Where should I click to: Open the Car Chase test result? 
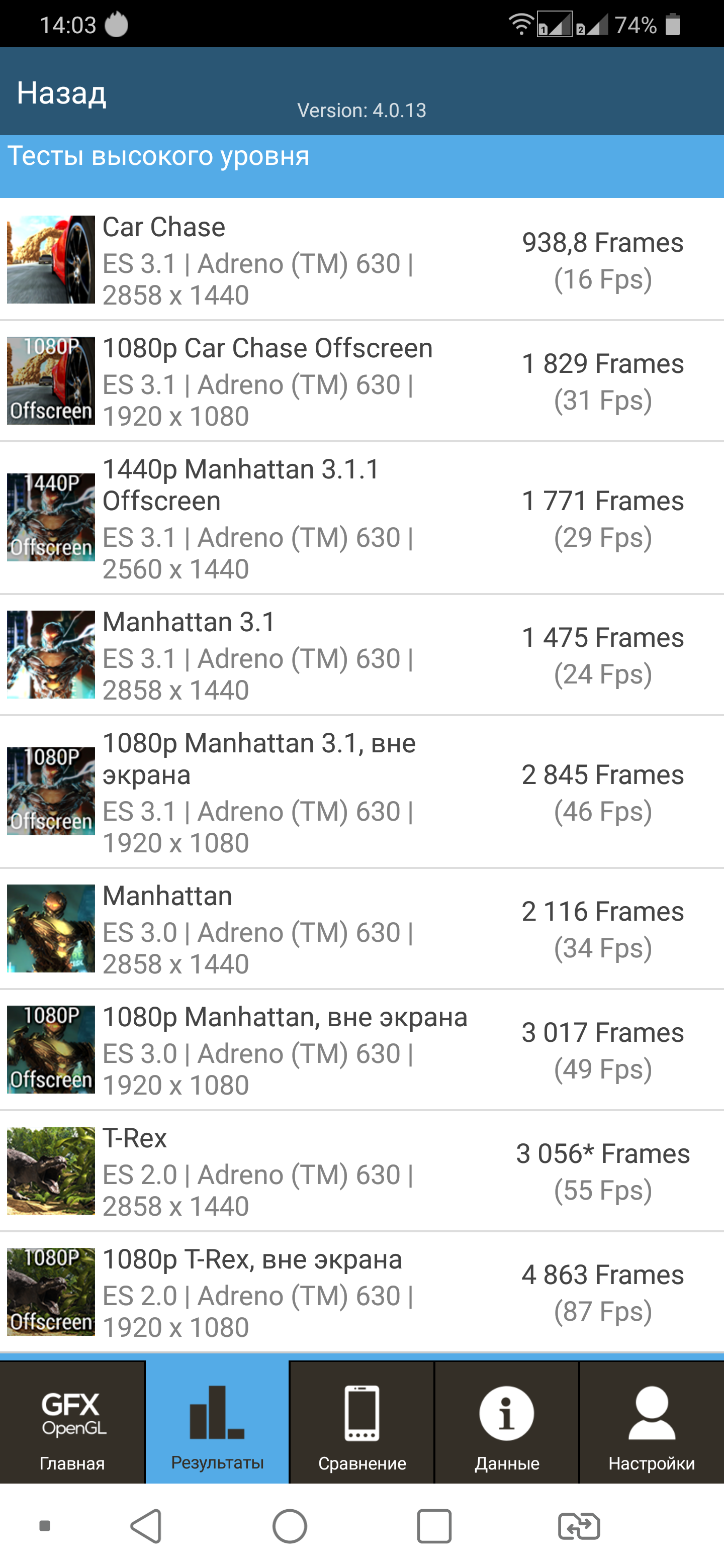361,260
